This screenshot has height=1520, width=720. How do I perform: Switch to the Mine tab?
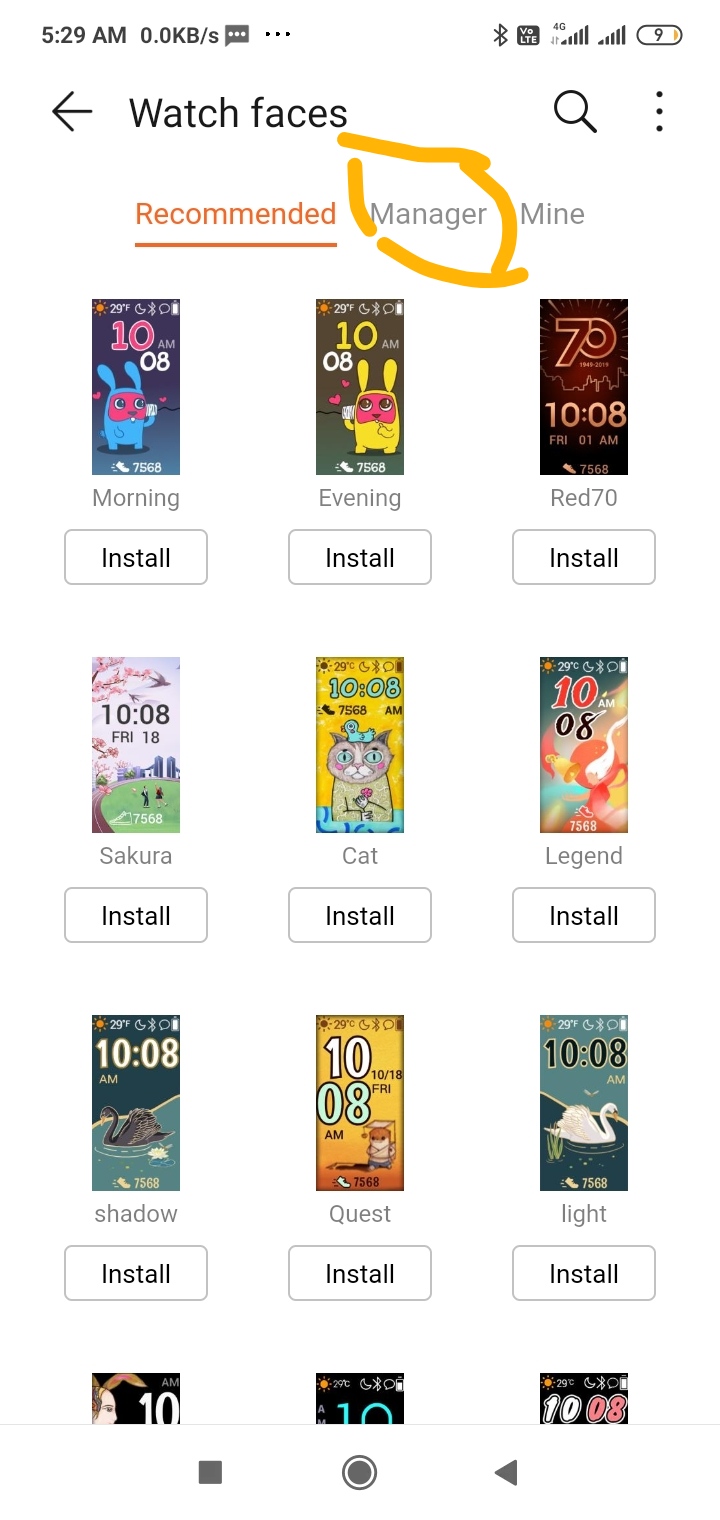[x=552, y=214]
